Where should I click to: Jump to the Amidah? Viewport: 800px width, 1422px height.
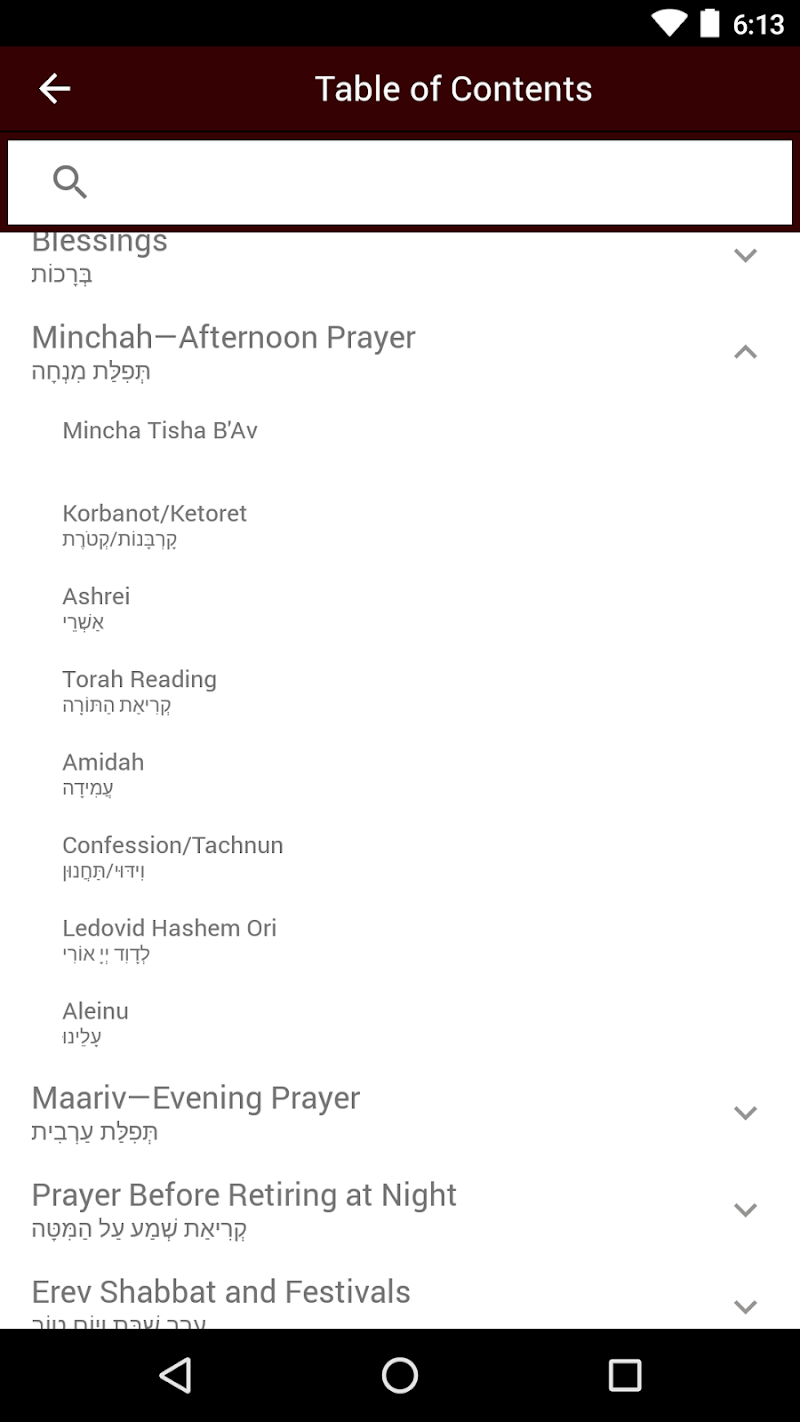coord(103,772)
